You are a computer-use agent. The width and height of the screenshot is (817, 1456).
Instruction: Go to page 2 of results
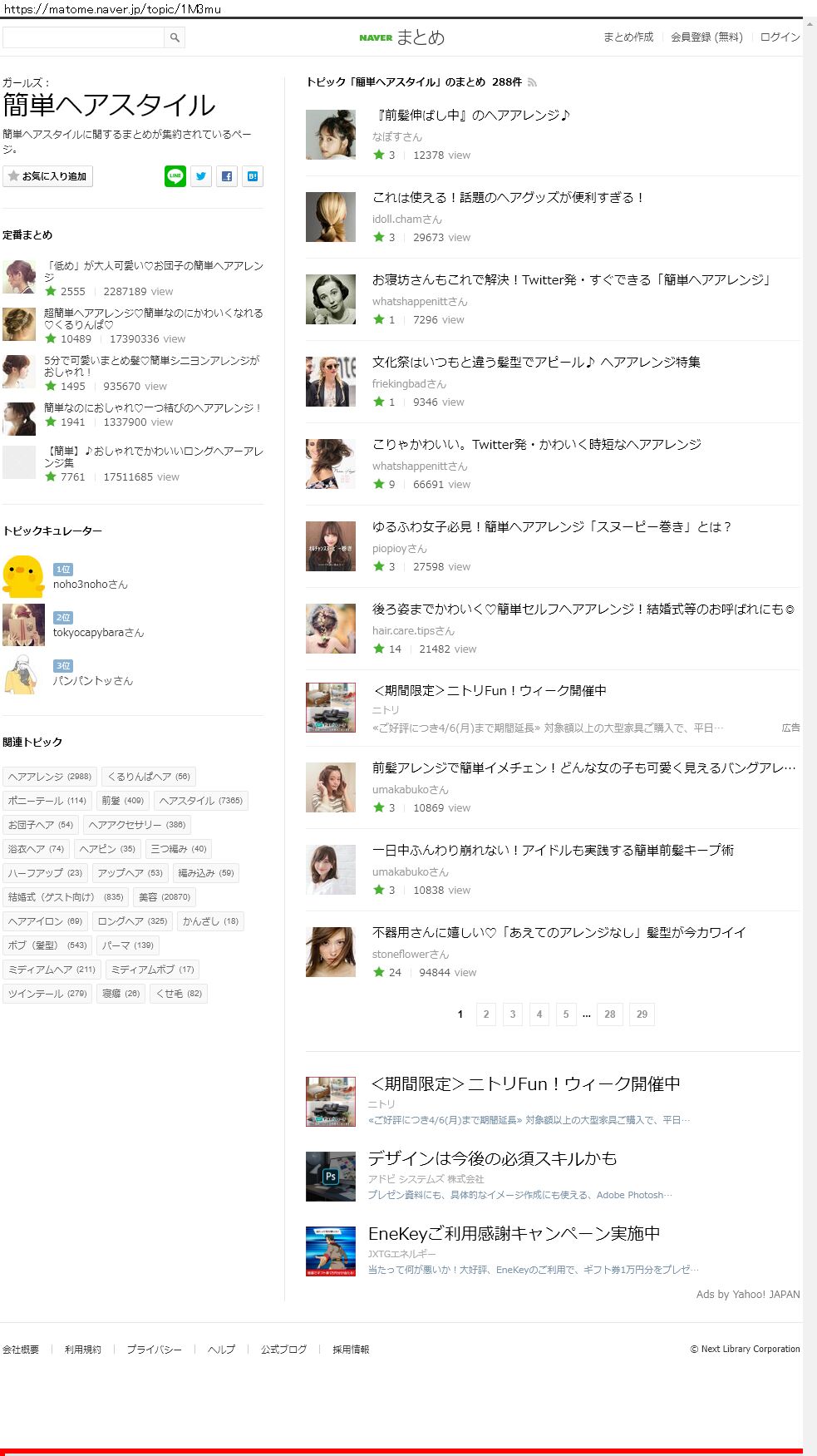click(x=486, y=1014)
